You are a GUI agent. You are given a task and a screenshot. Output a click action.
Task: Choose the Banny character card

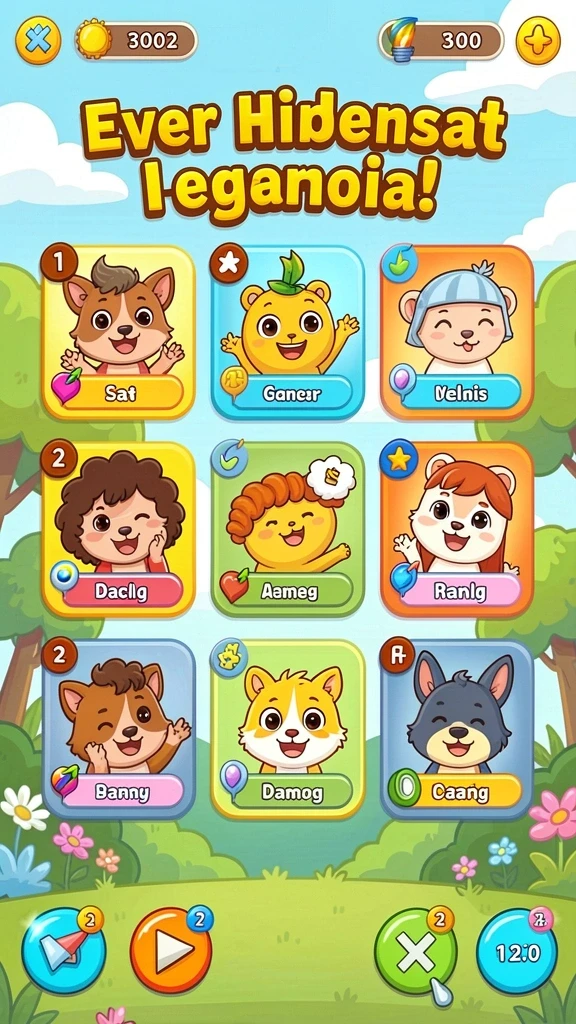tap(118, 729)
